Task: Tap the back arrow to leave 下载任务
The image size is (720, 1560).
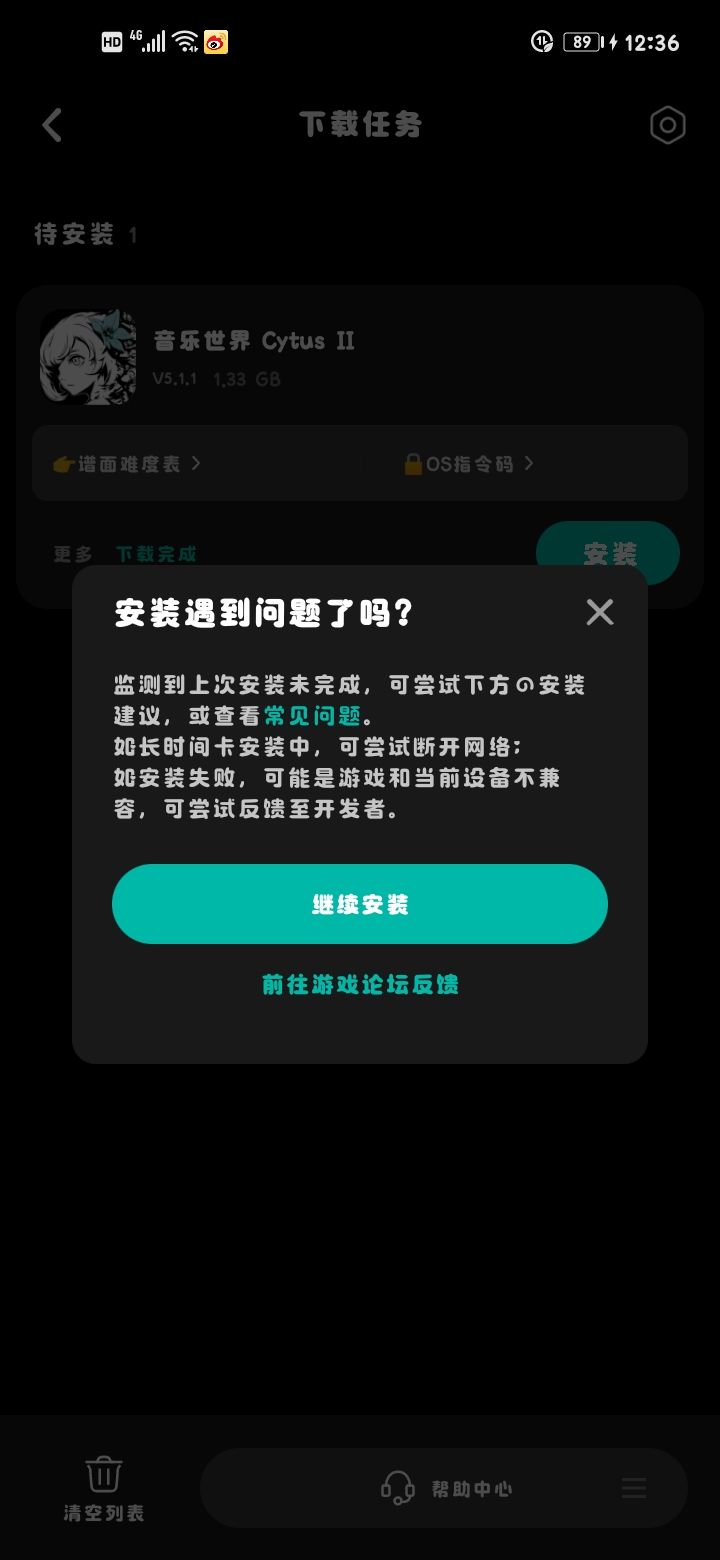Action: 52,124
